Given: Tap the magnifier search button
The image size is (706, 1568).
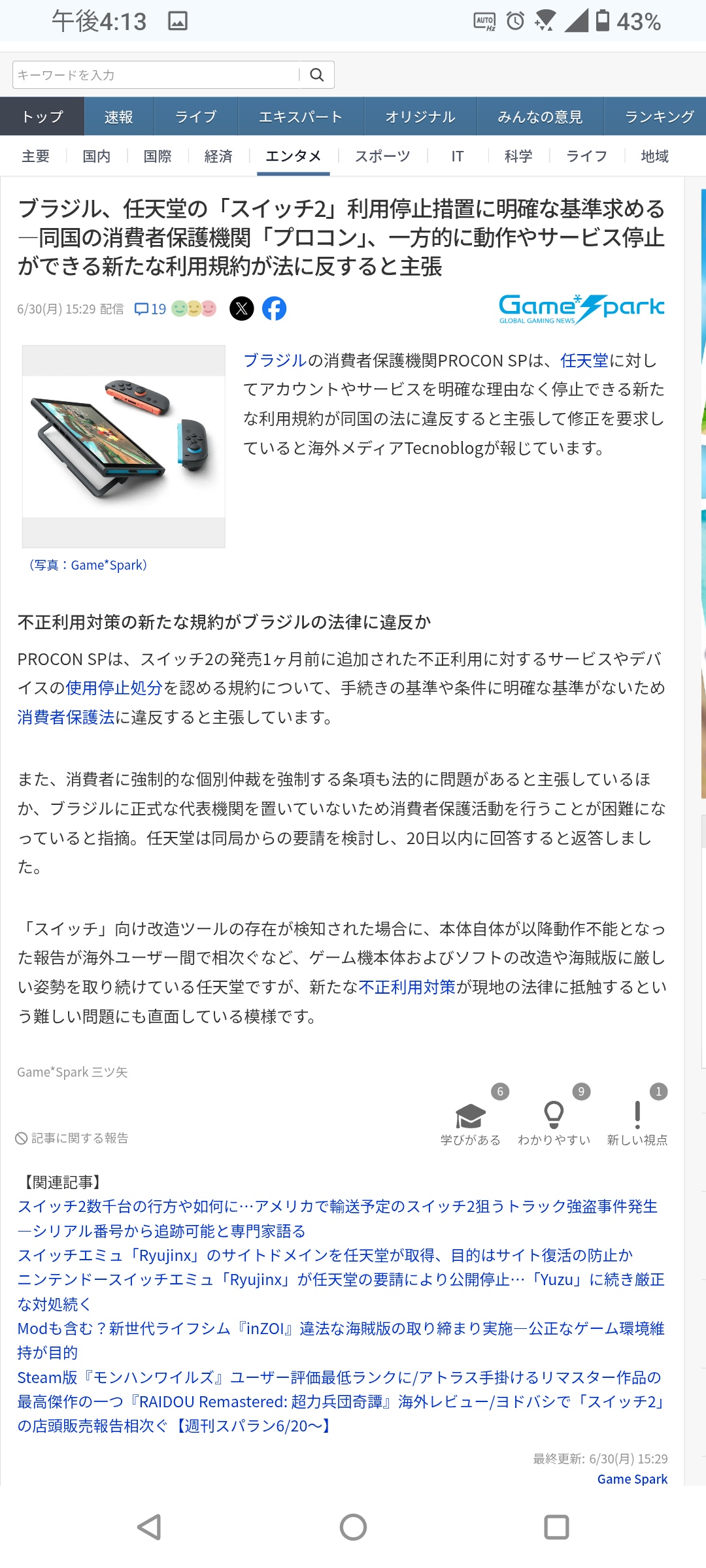Looking at the screenshot, I should pos(317,75).
